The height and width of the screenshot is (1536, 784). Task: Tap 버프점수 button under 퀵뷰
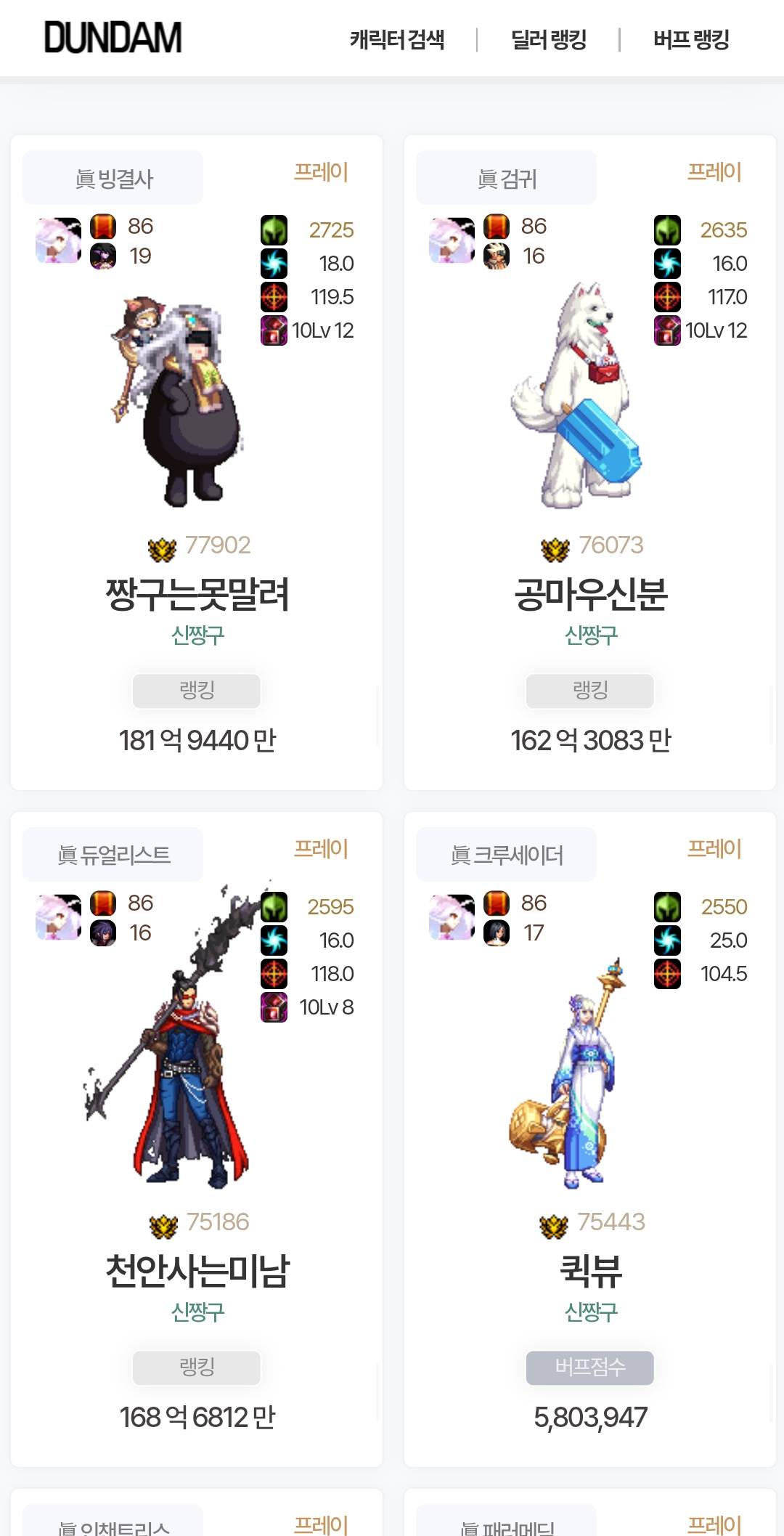pyautogui.click(x=590, y=1368)
